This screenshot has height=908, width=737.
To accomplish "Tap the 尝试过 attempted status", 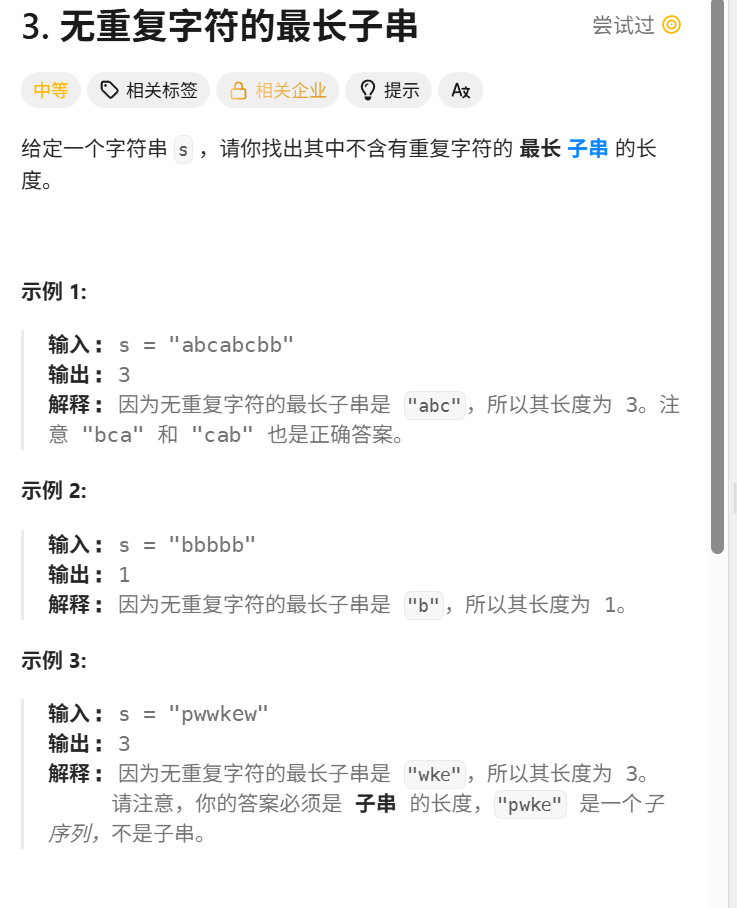I will pos(636,26).
